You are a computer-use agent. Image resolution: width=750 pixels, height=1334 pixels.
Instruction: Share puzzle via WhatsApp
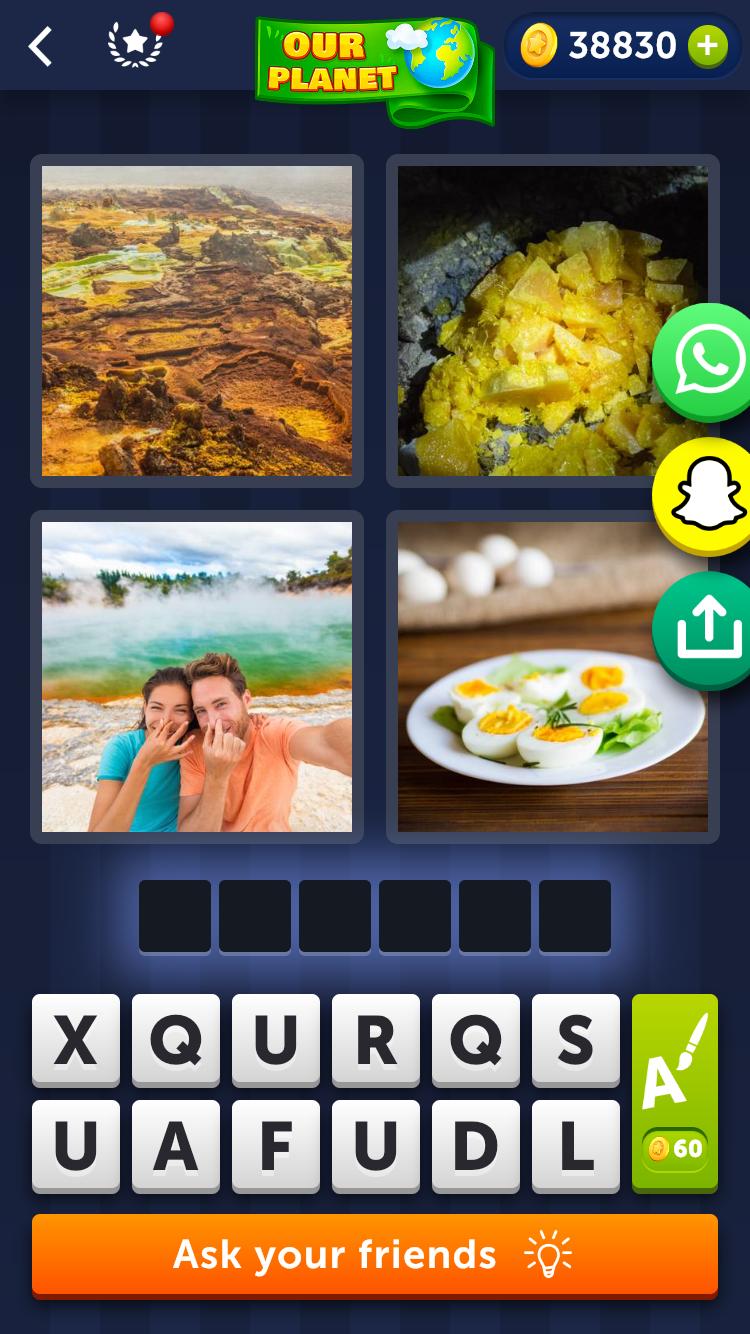707,362
